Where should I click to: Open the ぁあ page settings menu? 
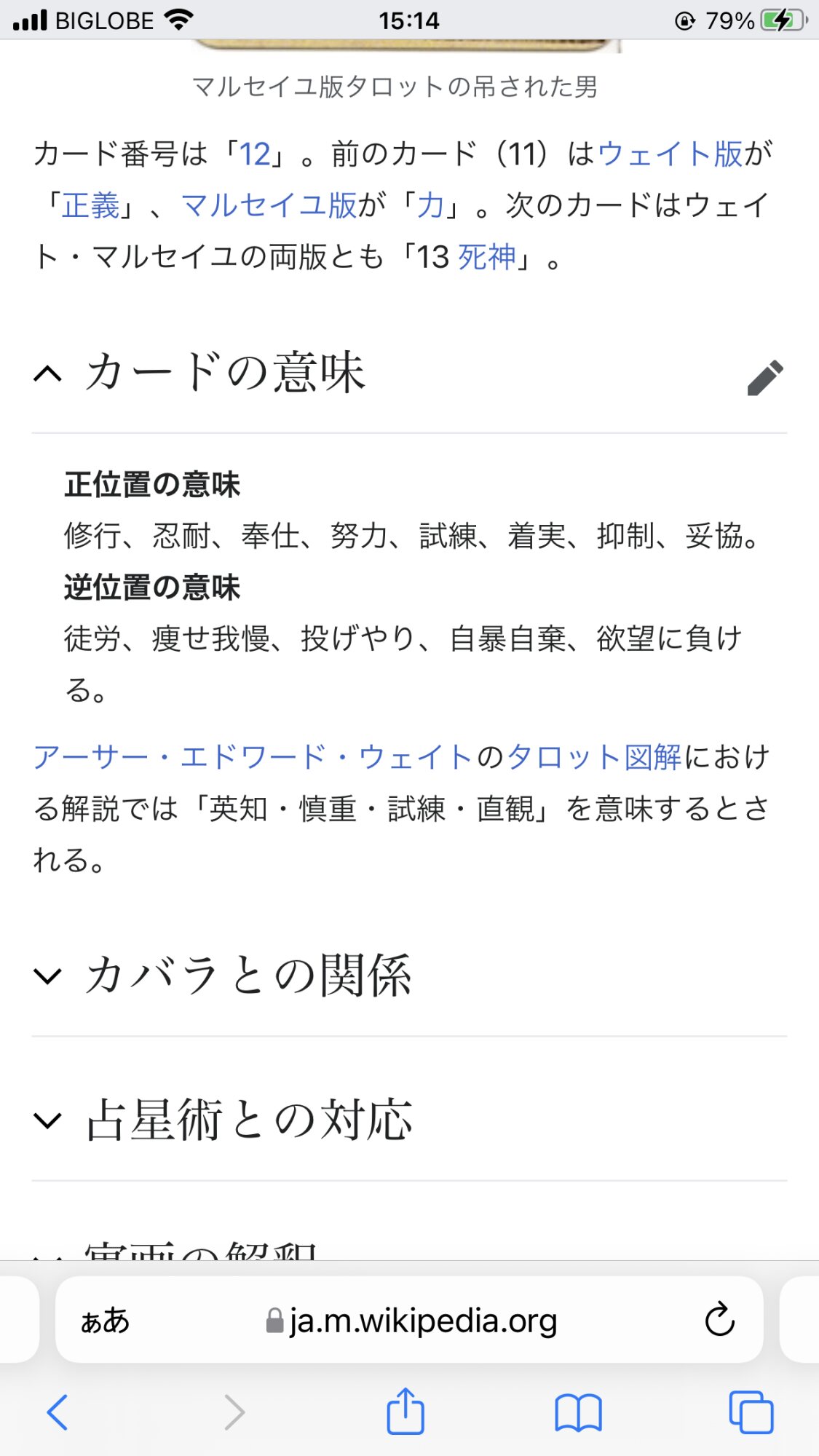pos(106,1321)
